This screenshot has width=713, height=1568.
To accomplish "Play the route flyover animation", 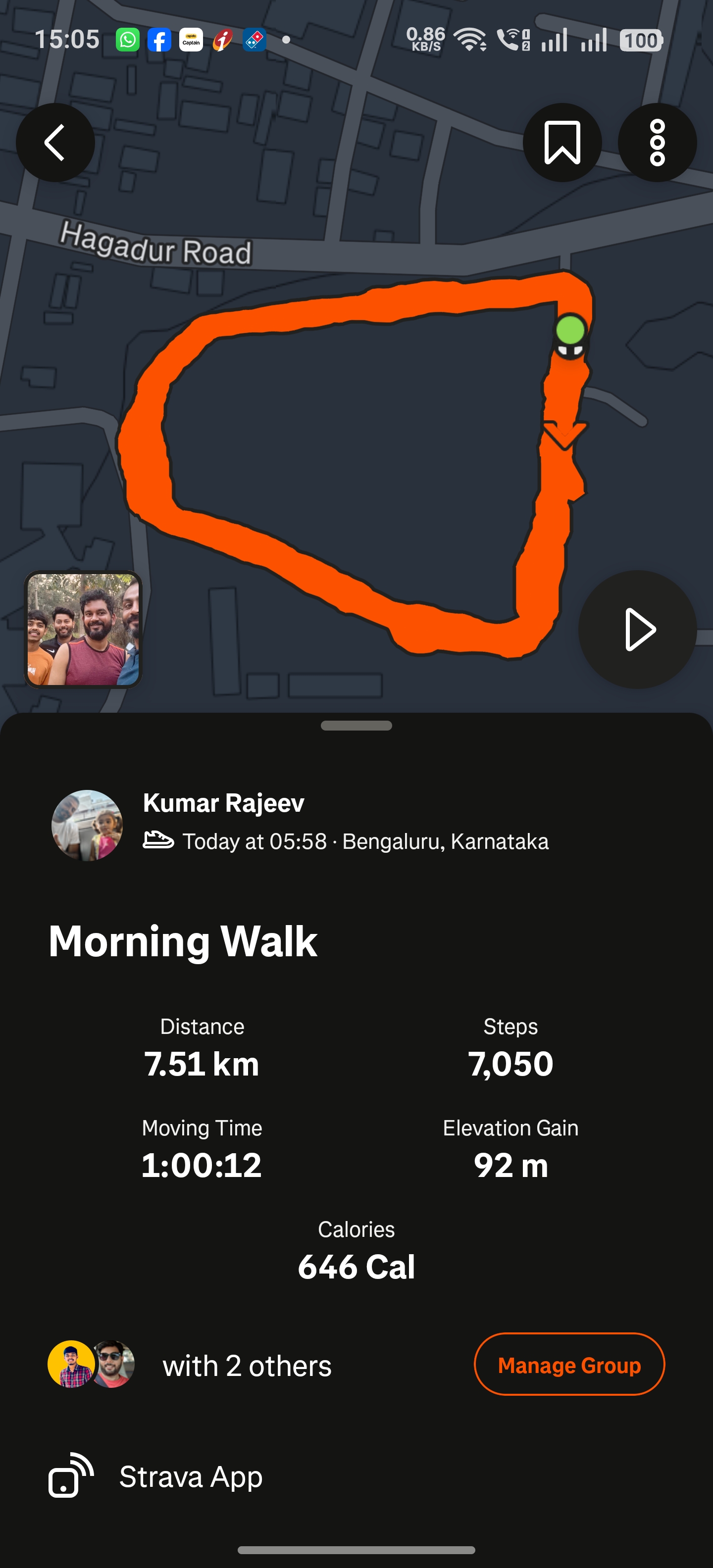I will (637, 630).
